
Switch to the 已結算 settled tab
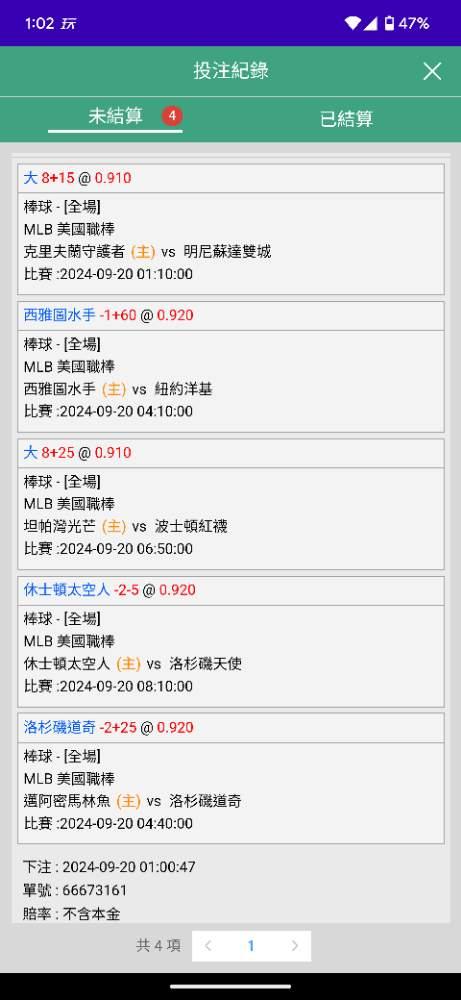[x=346, y=119]
